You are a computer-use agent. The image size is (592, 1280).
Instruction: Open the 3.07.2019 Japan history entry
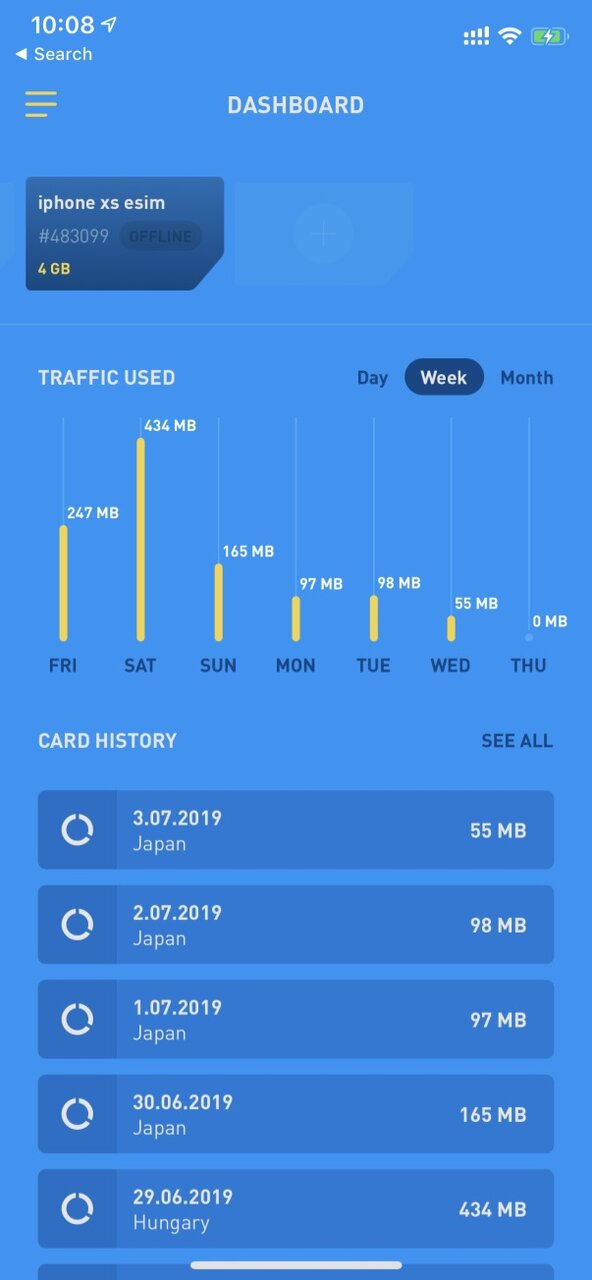coord(296,830)
